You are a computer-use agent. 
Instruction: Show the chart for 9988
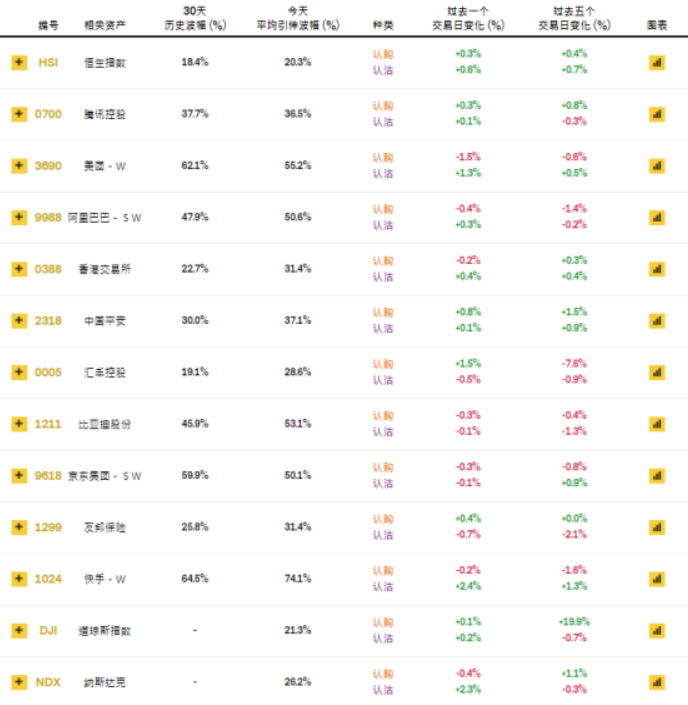[657, 217]
